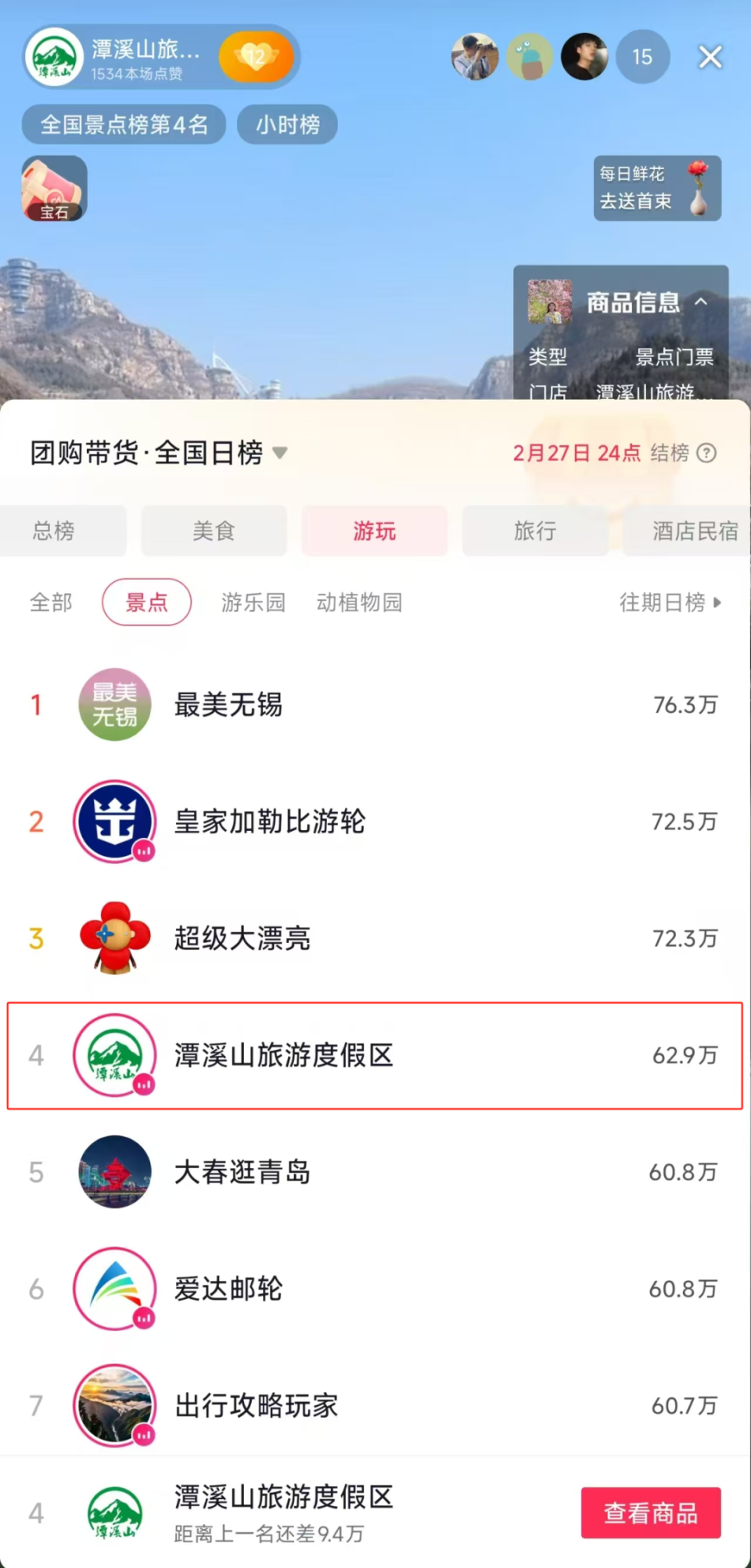
Task: Close the live stream with X
Action: tap(710, 57)
